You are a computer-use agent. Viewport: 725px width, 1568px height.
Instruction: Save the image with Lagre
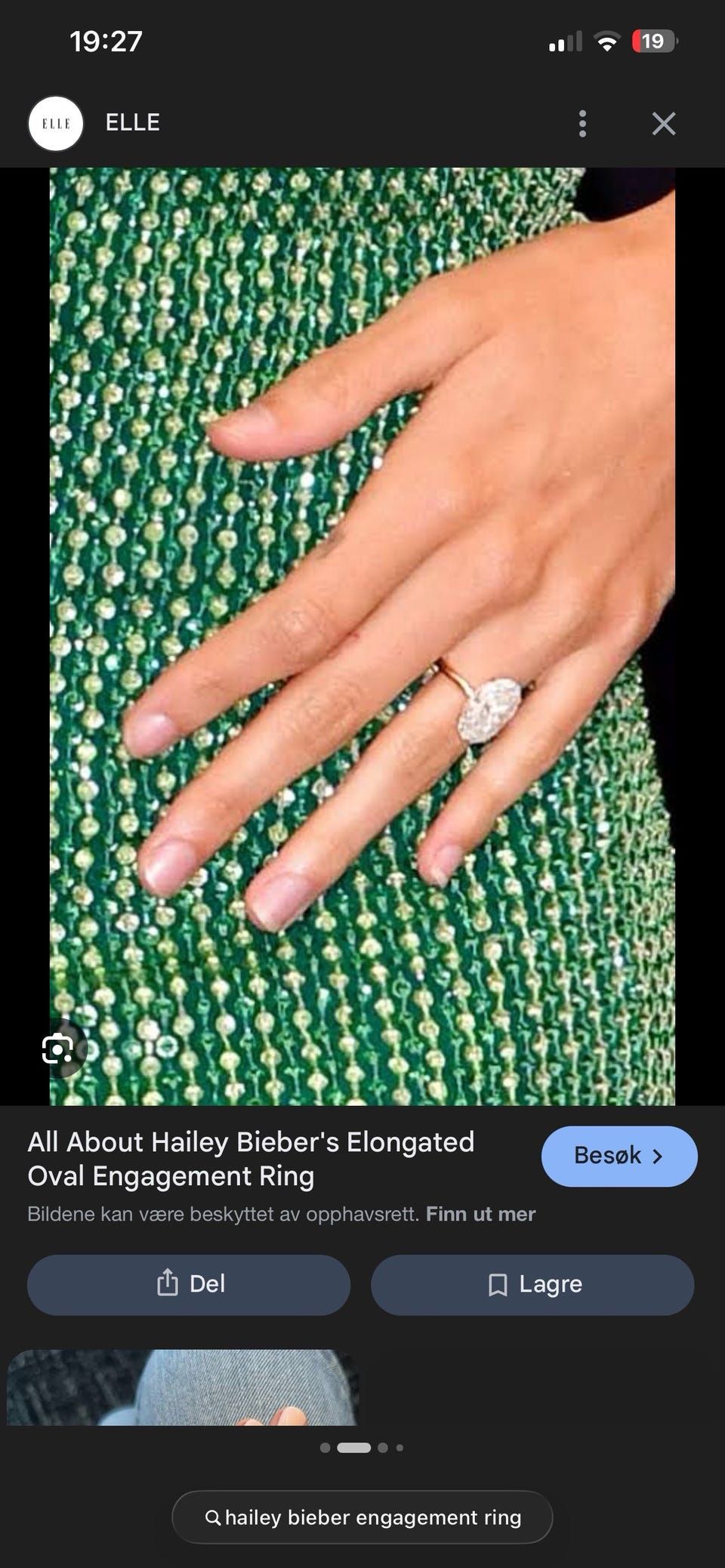pos(532,1284)
